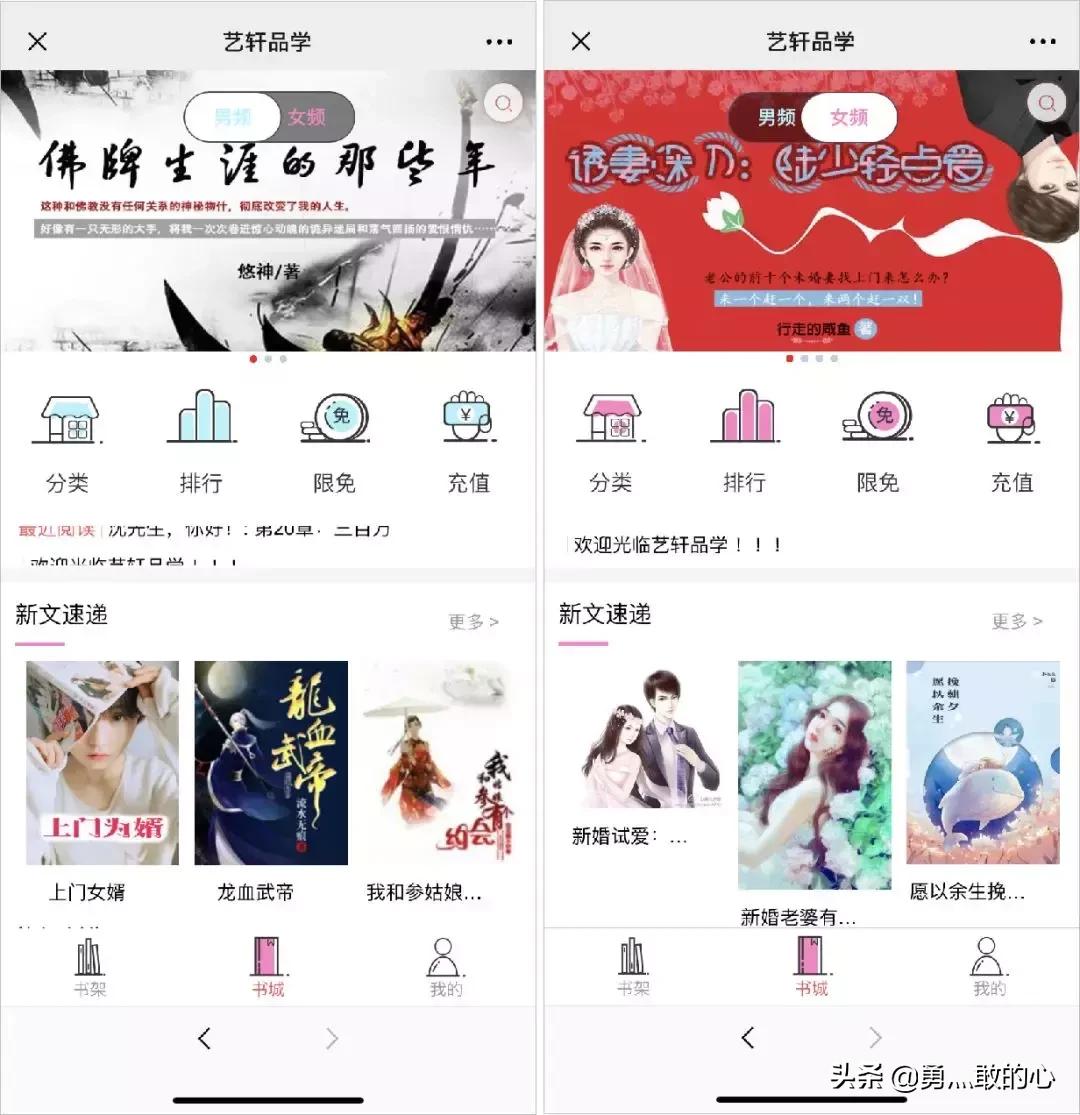This screenshot has width=1080, height=1115.
Task: Open 更多 to see more new books
Action: (471, 620)
